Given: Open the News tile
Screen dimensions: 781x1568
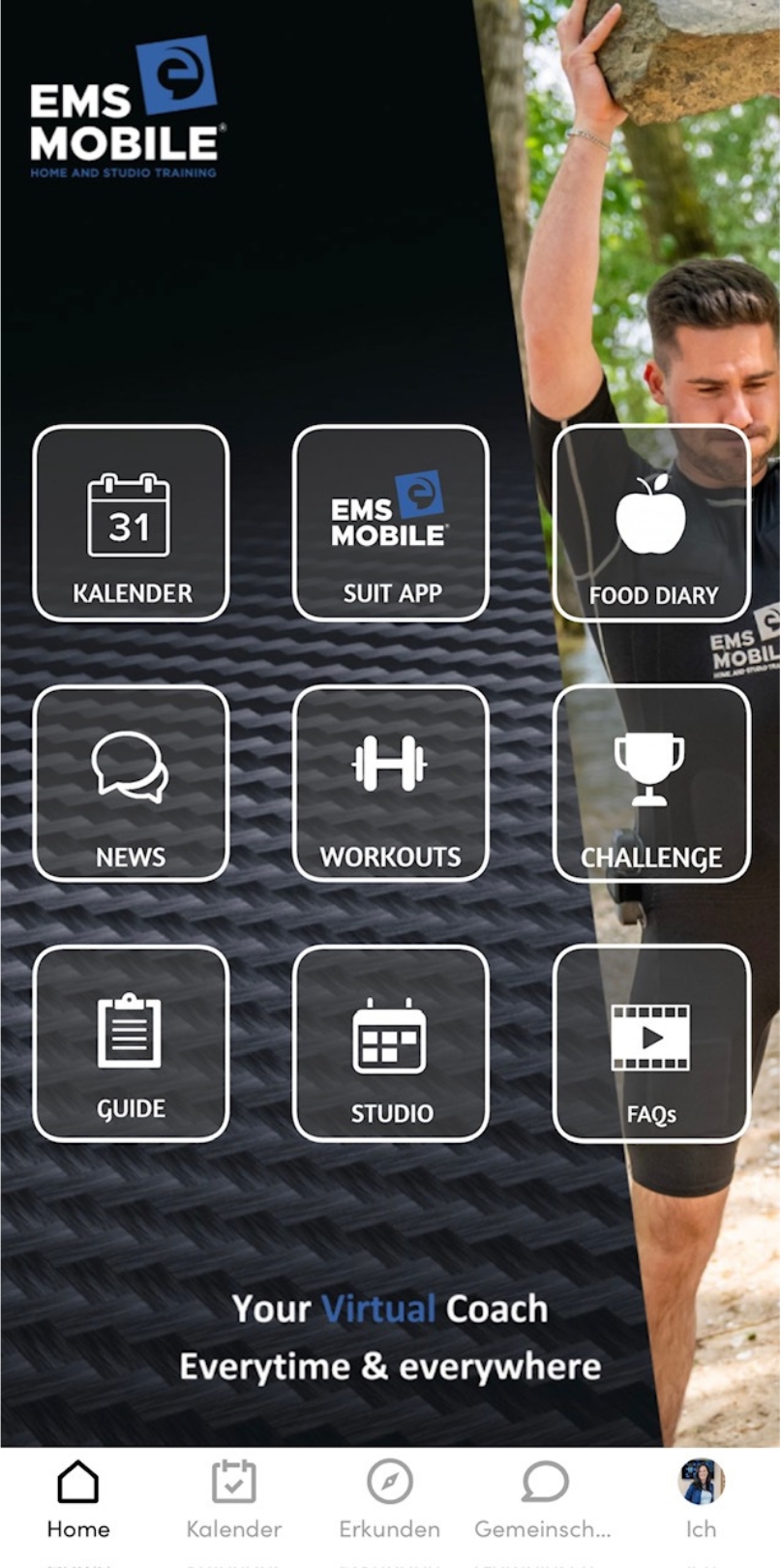Looking at the screenshot, I should tap(131, 784).
